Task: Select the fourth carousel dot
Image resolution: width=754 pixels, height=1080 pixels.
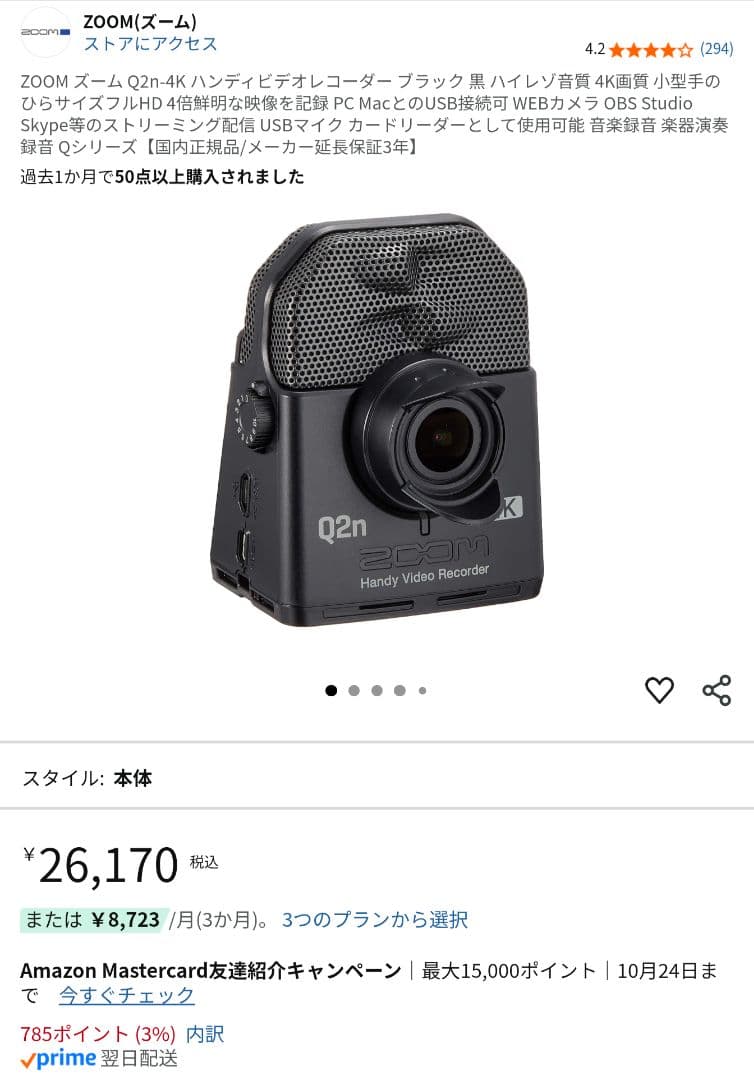Action: point(400,690)
